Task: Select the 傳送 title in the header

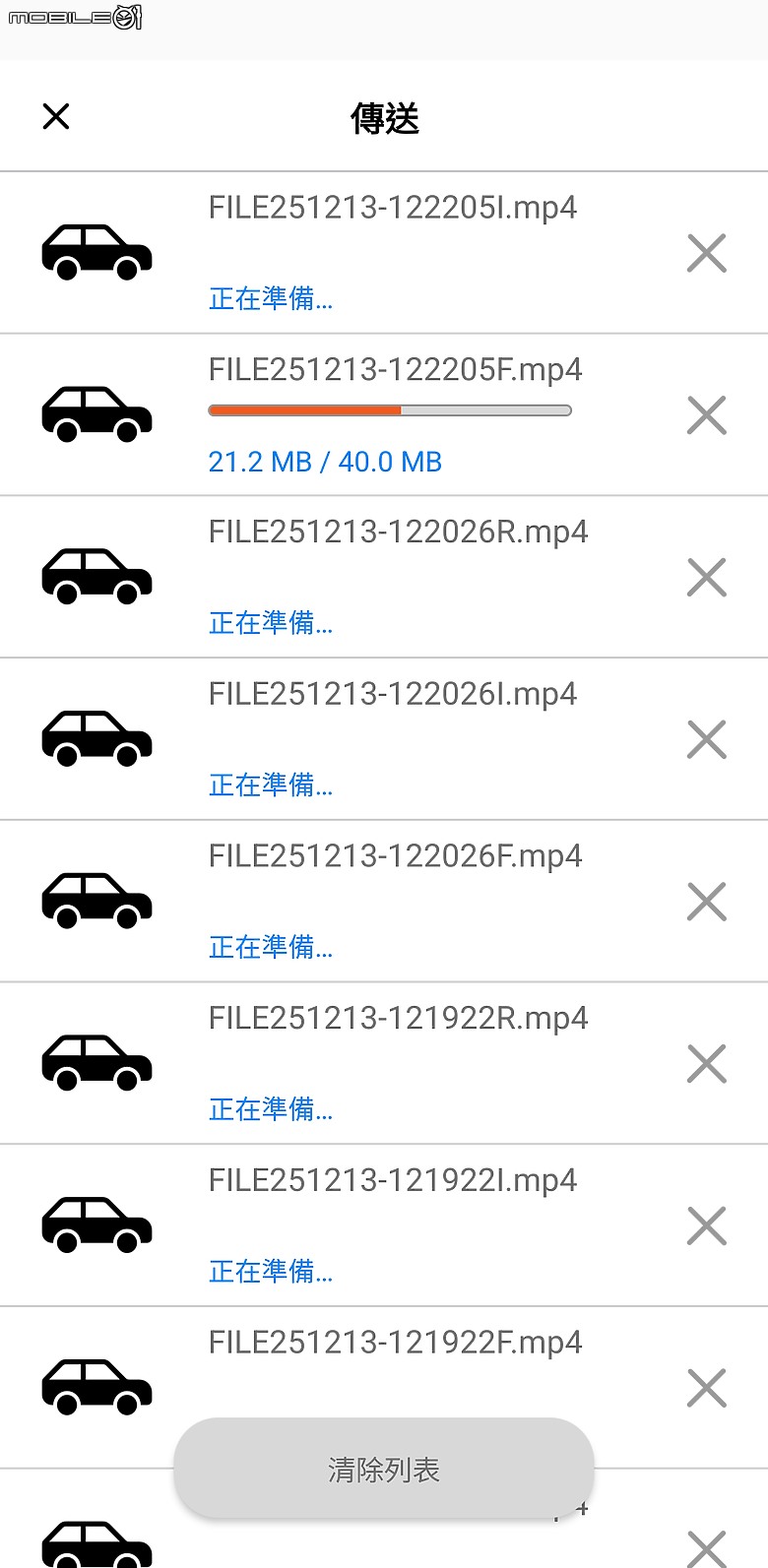Action: (384, 116)
